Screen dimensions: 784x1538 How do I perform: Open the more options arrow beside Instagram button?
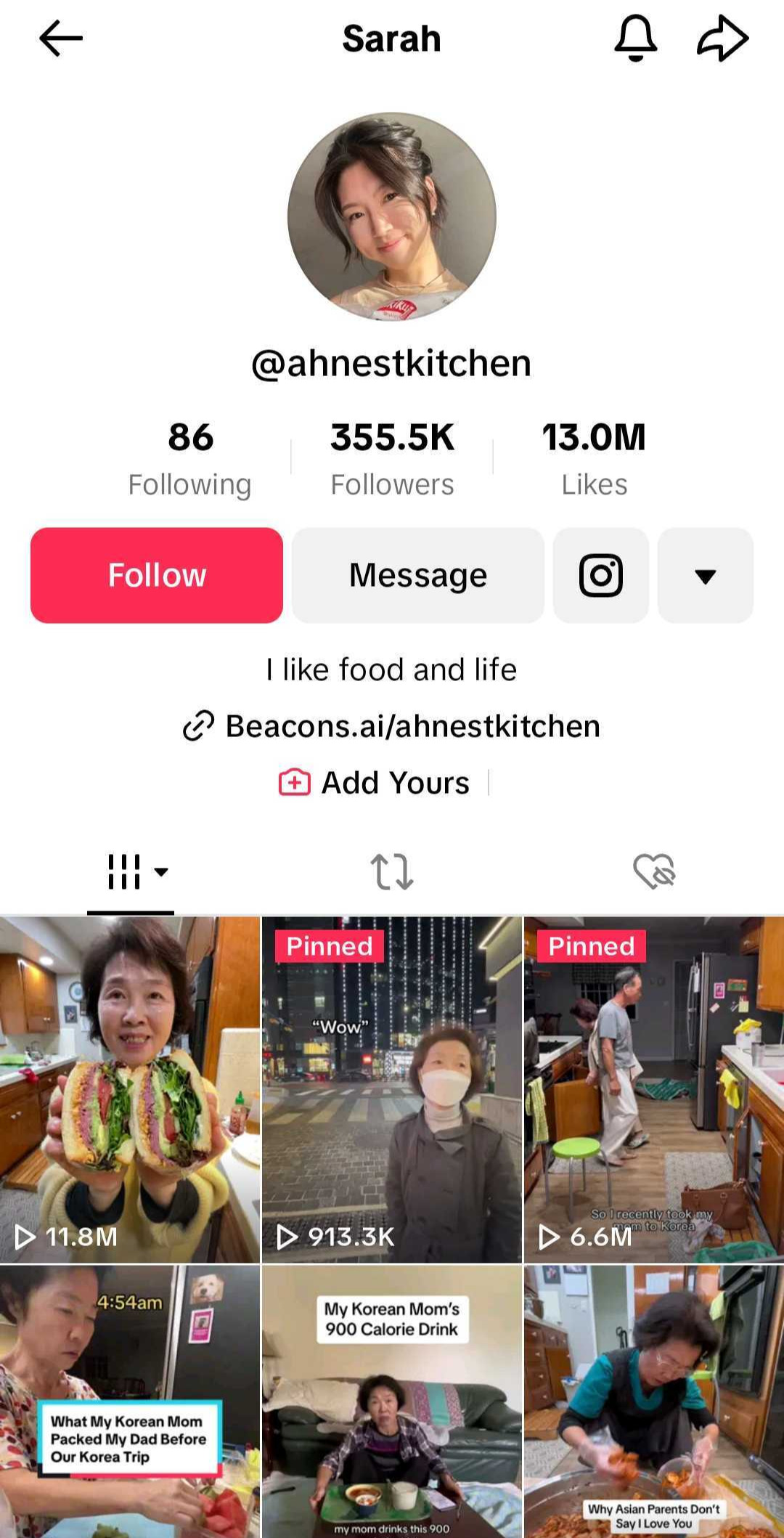coord(705,574)
